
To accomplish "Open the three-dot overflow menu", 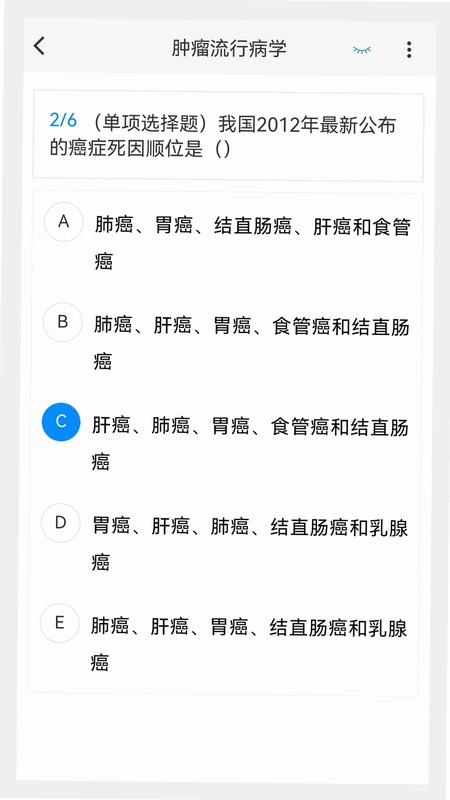I will (409, 49).
